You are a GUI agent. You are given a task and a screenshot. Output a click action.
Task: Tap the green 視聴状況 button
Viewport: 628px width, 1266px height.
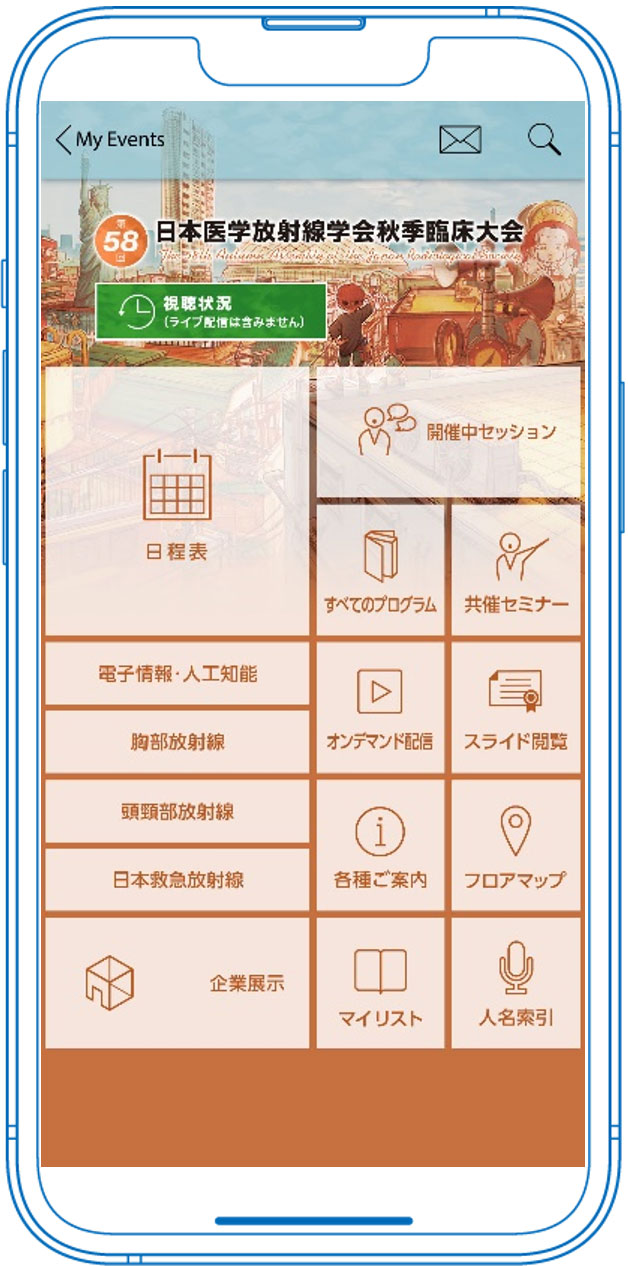click(211, 311)
